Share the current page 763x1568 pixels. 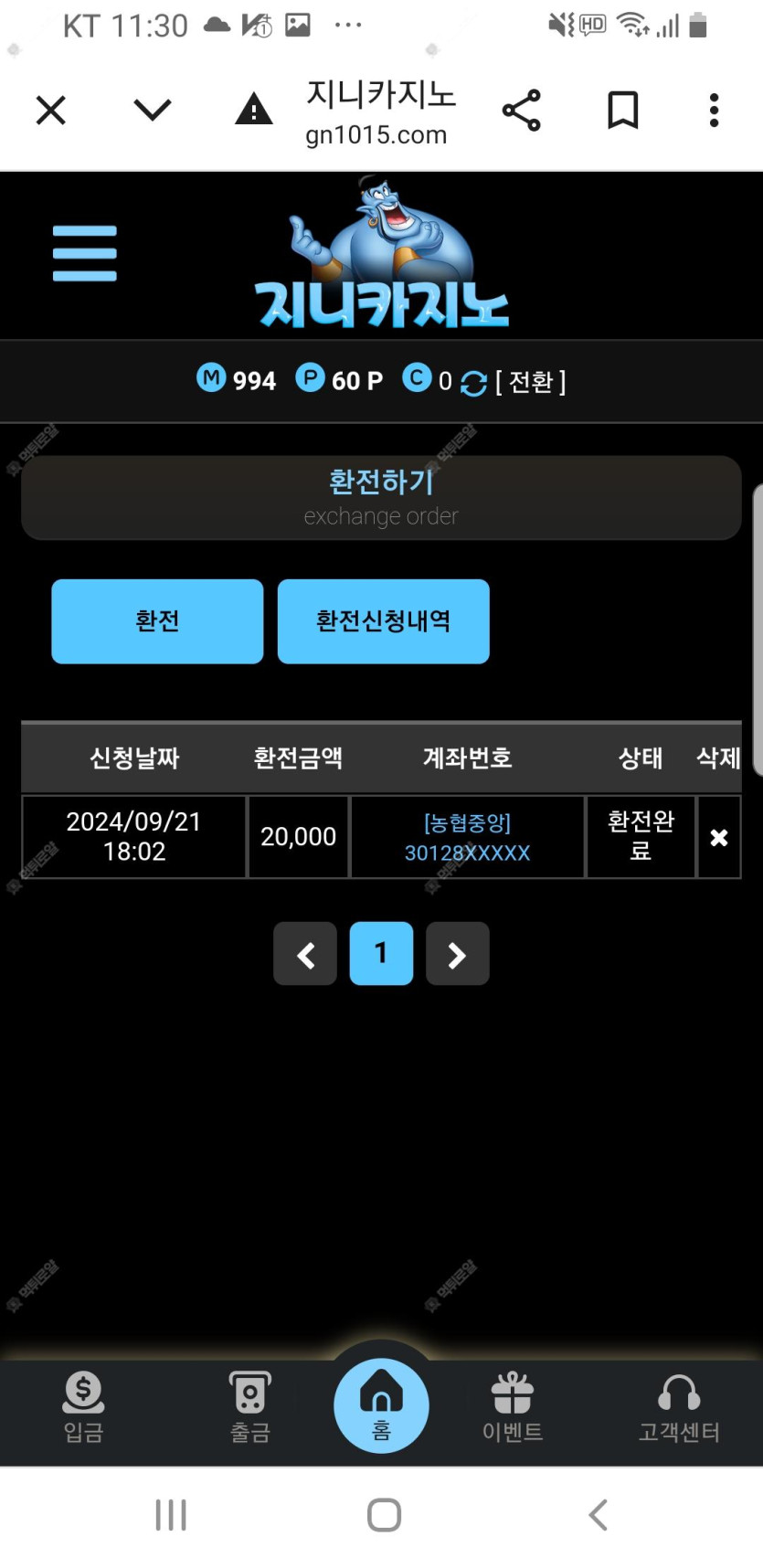(x=522, y=111)
